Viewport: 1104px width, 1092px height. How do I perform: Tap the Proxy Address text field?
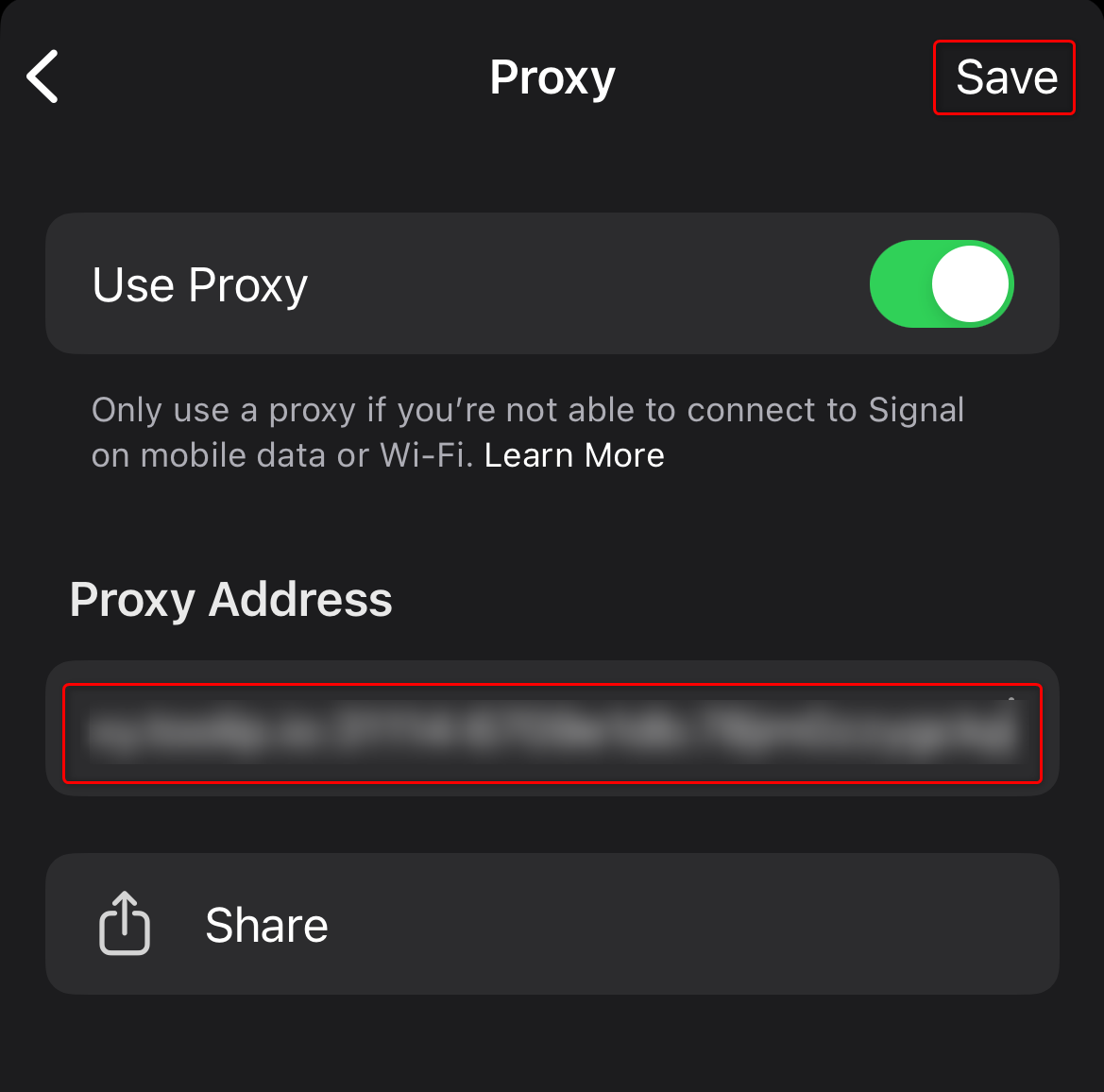(x=552, y=733)
